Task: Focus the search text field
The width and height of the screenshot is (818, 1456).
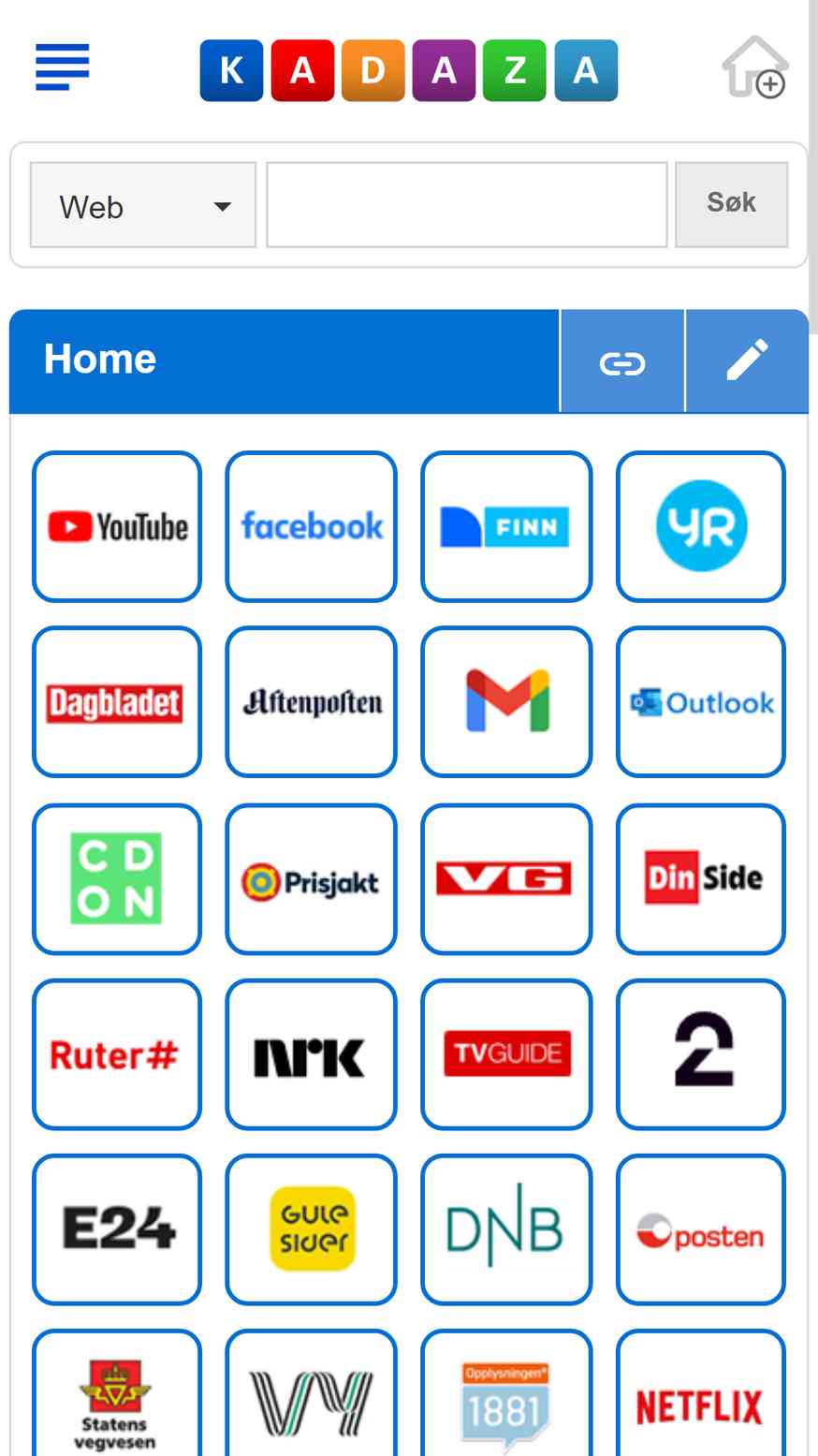Action: [466, 205]
